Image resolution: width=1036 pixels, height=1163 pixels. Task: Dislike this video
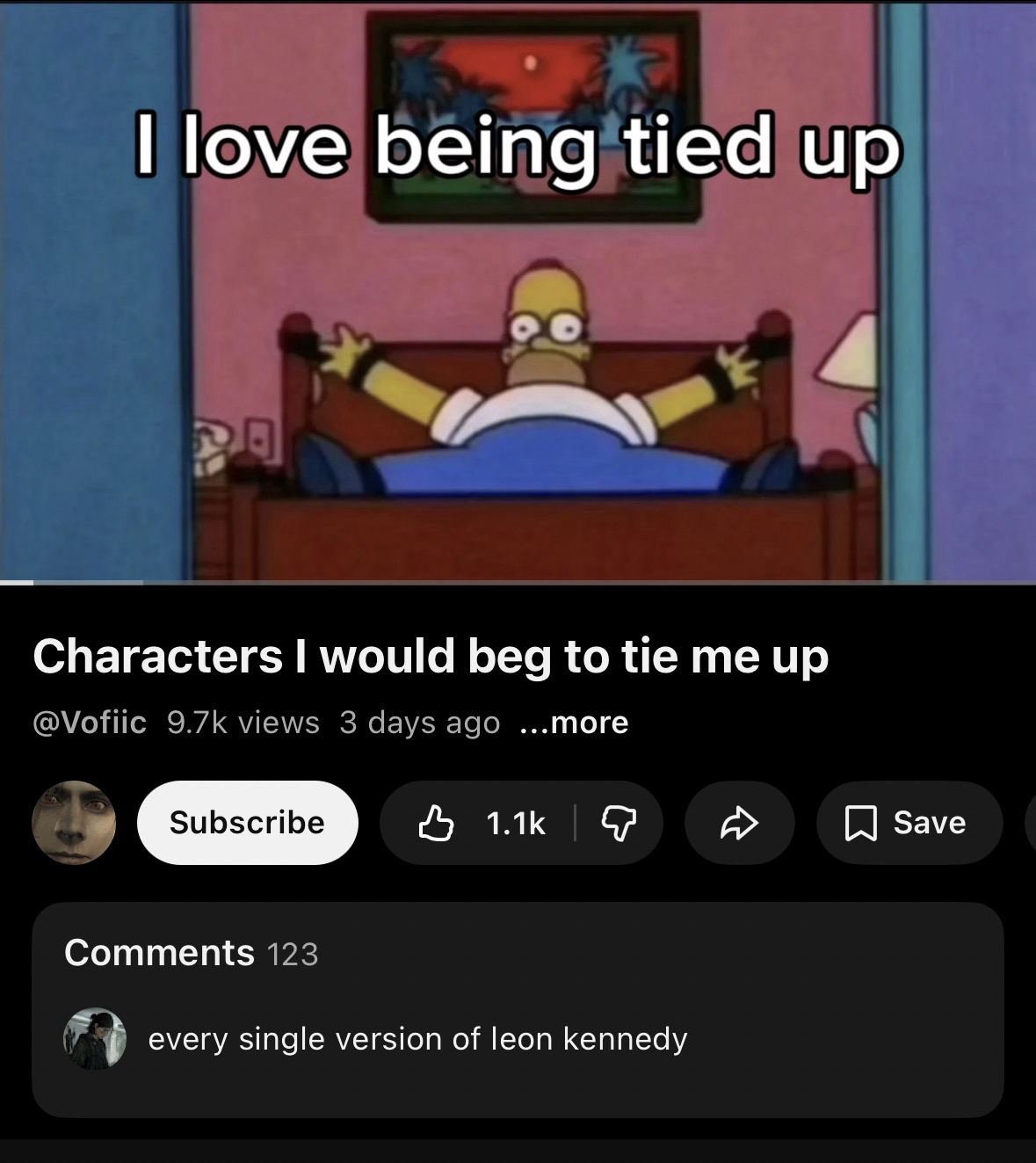(x=618, y=823)
